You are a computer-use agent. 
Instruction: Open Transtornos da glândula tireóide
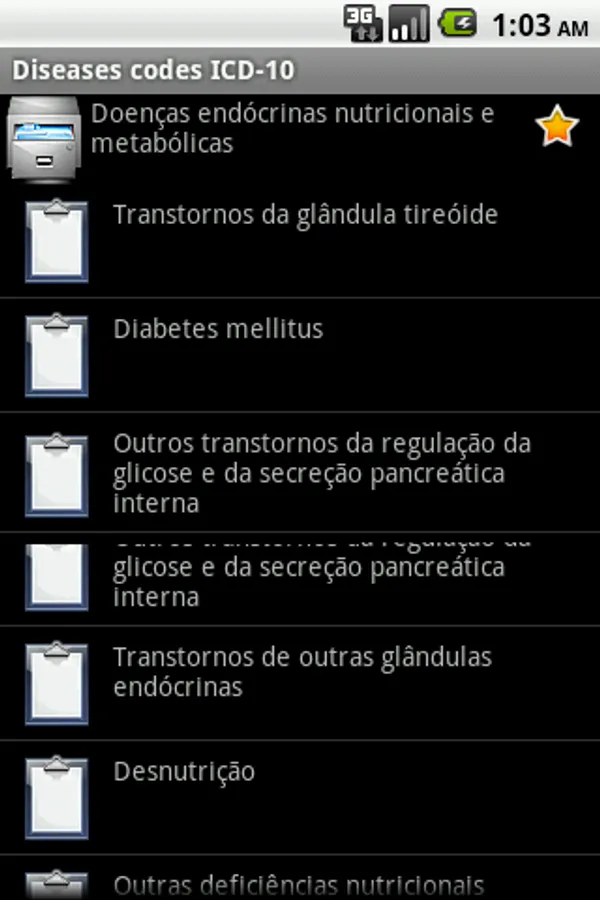[304, 215]
